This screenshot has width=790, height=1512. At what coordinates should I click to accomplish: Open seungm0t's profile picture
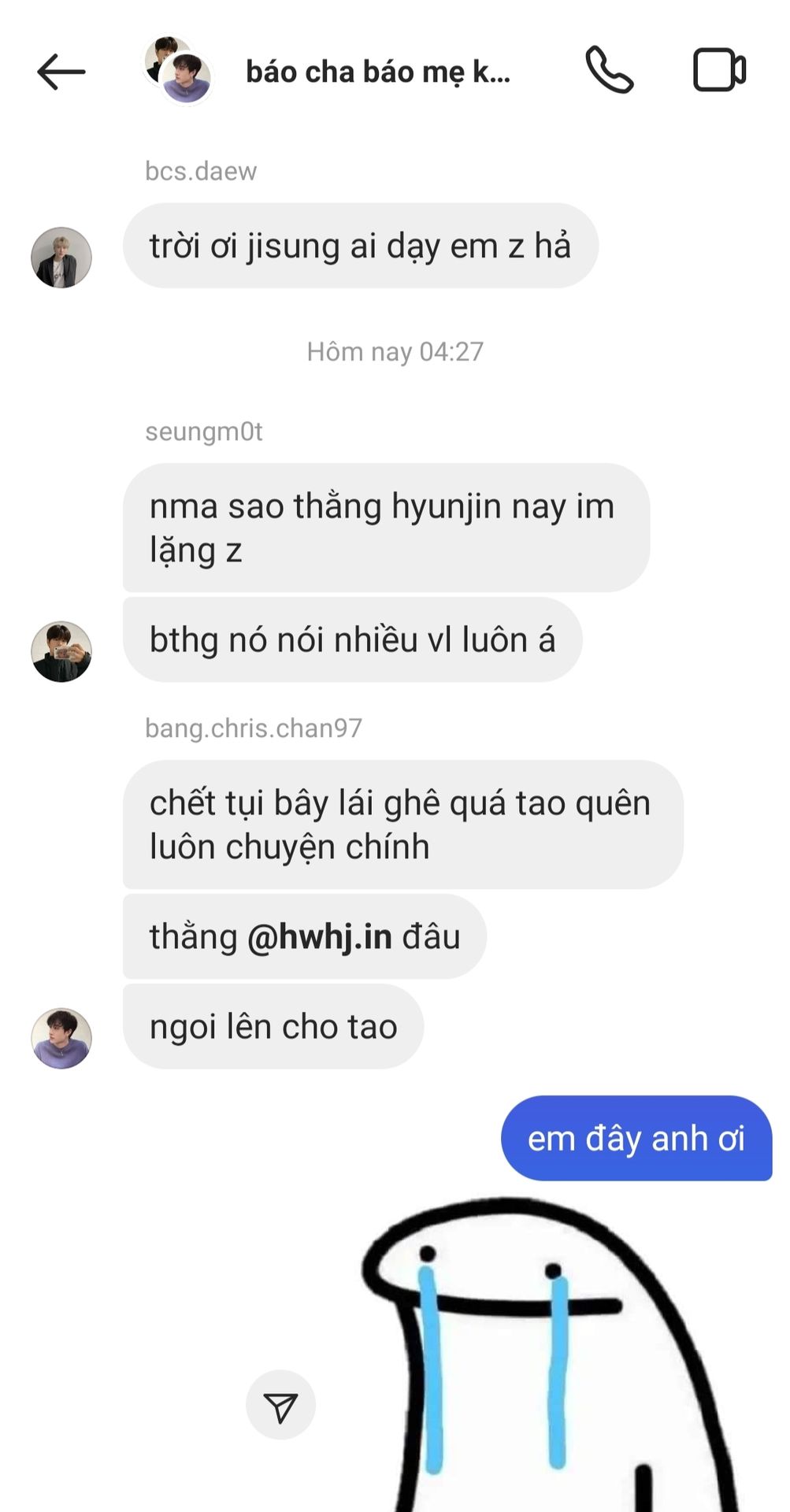(x=61, y=651)
